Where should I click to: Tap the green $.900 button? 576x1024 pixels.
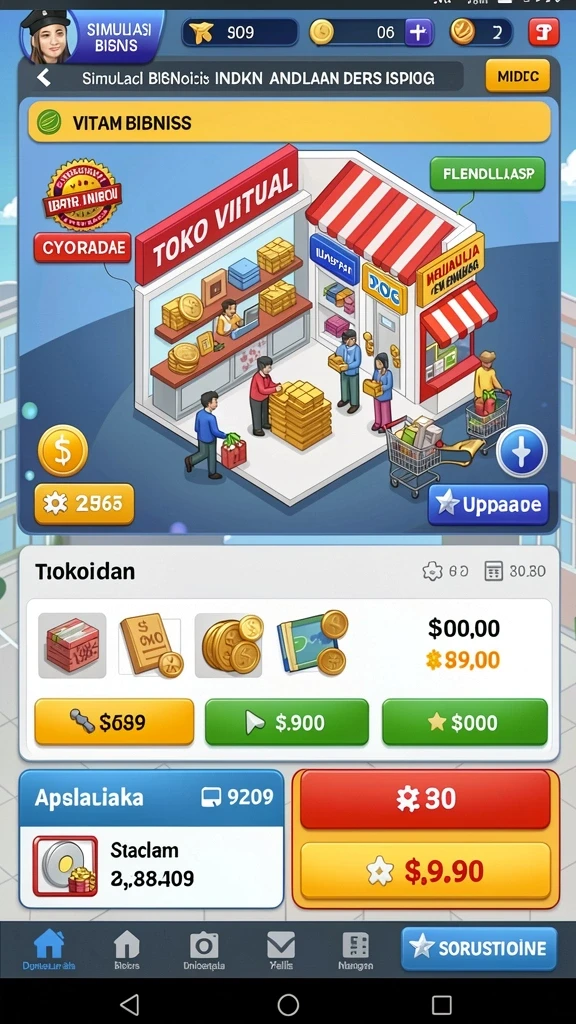pyautogui.click(x=287, y=722)
